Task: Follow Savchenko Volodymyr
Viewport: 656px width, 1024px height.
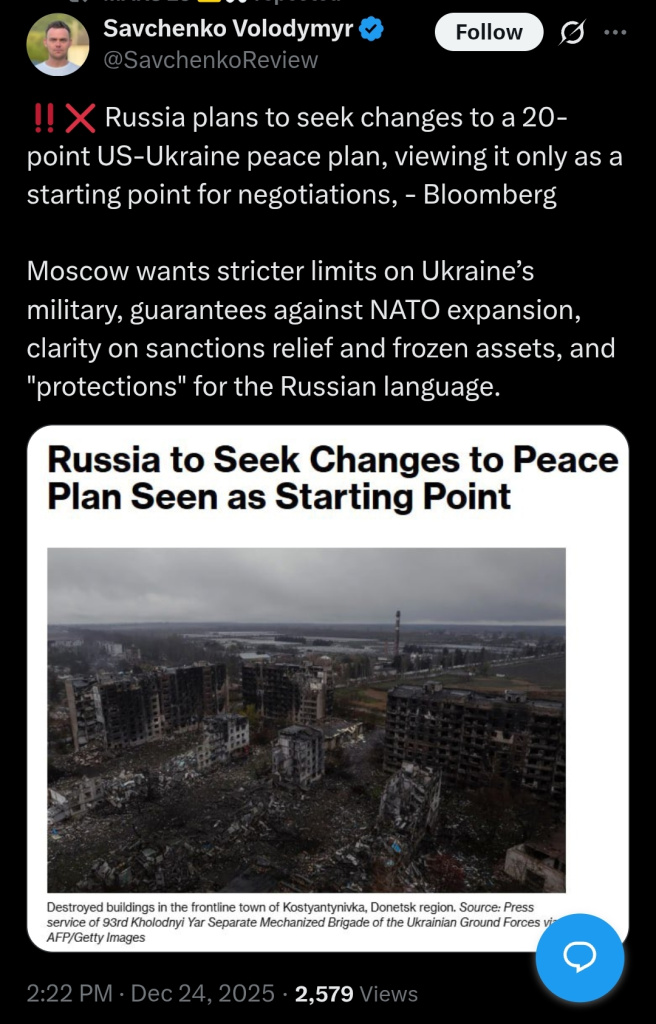Action: (x=488, y=33)
